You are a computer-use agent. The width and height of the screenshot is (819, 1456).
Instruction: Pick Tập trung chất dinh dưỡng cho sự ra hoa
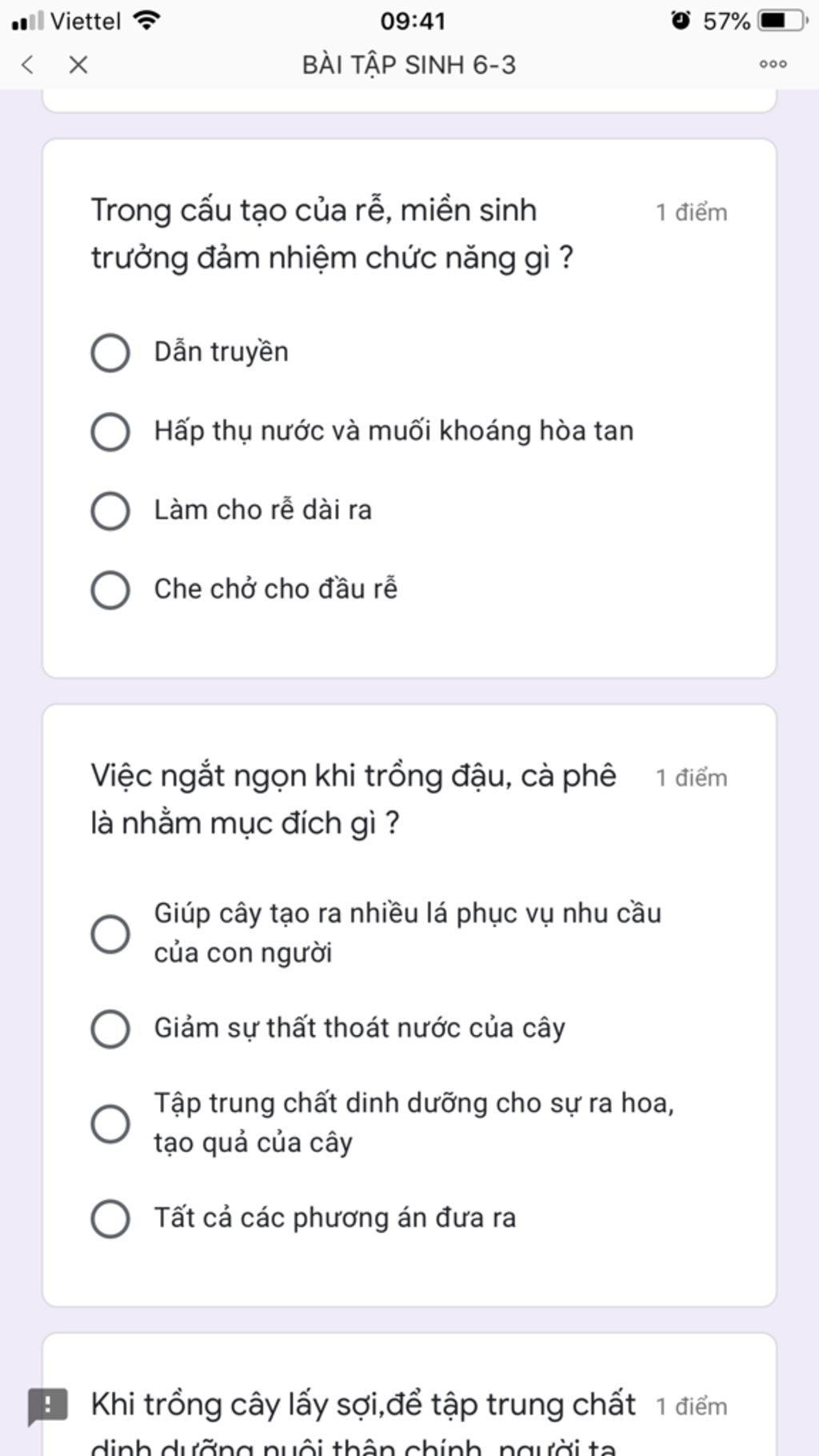(x=110, y=1123)
